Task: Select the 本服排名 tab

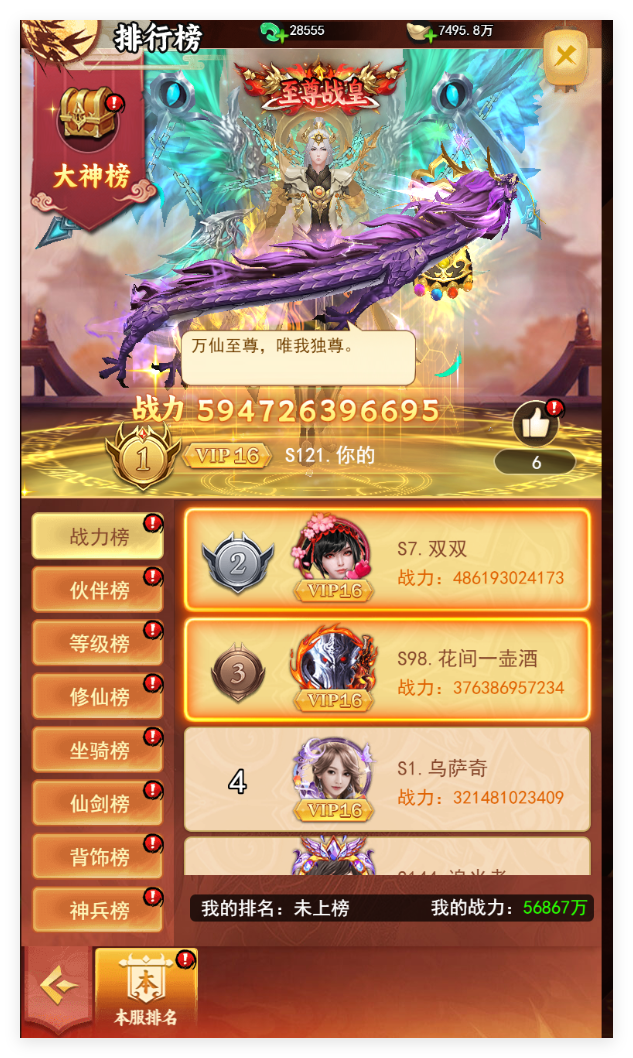Action: tap(146, 992)
